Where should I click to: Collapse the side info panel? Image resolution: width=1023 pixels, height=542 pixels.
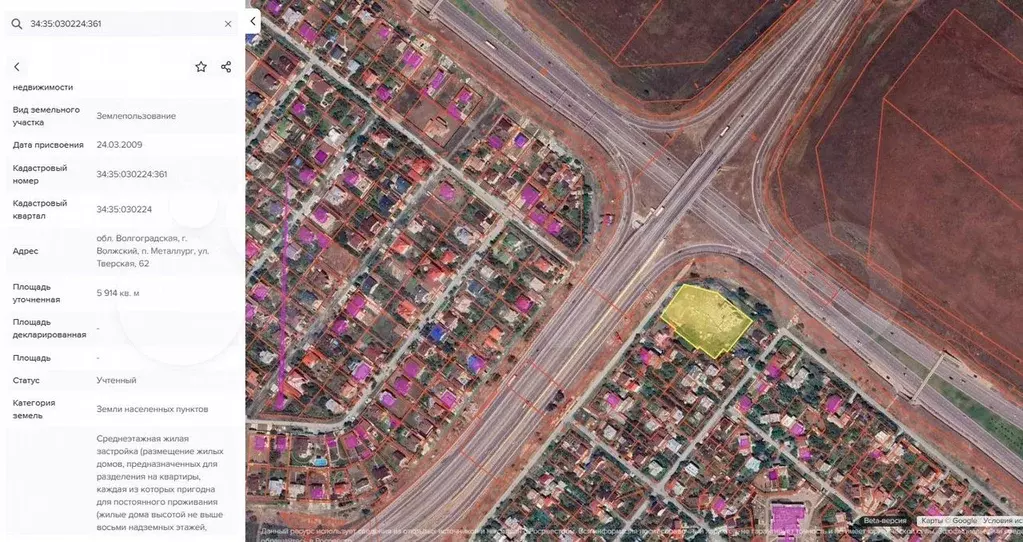(x=253, y=20)
